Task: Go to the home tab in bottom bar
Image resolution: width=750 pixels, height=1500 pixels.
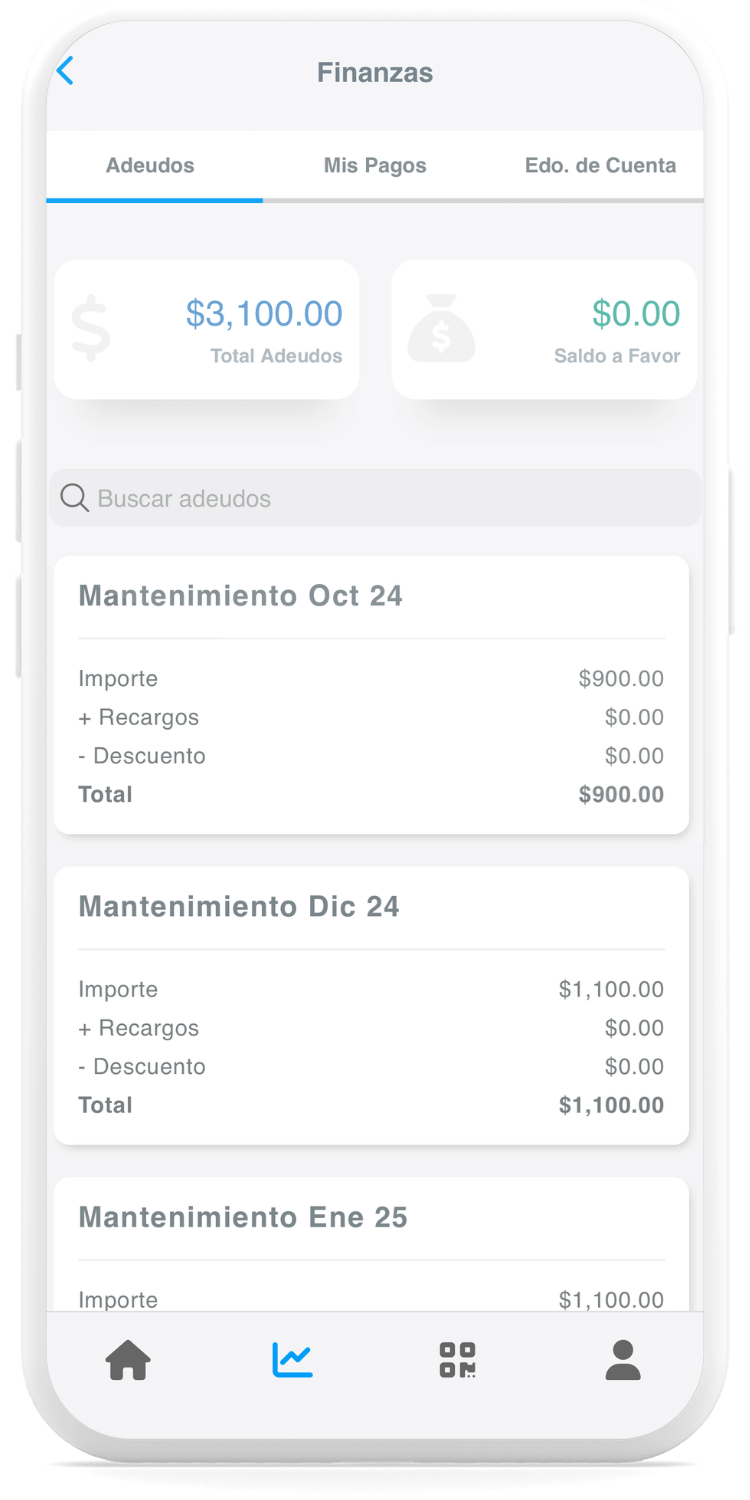Action: (x=128, y=1360)
